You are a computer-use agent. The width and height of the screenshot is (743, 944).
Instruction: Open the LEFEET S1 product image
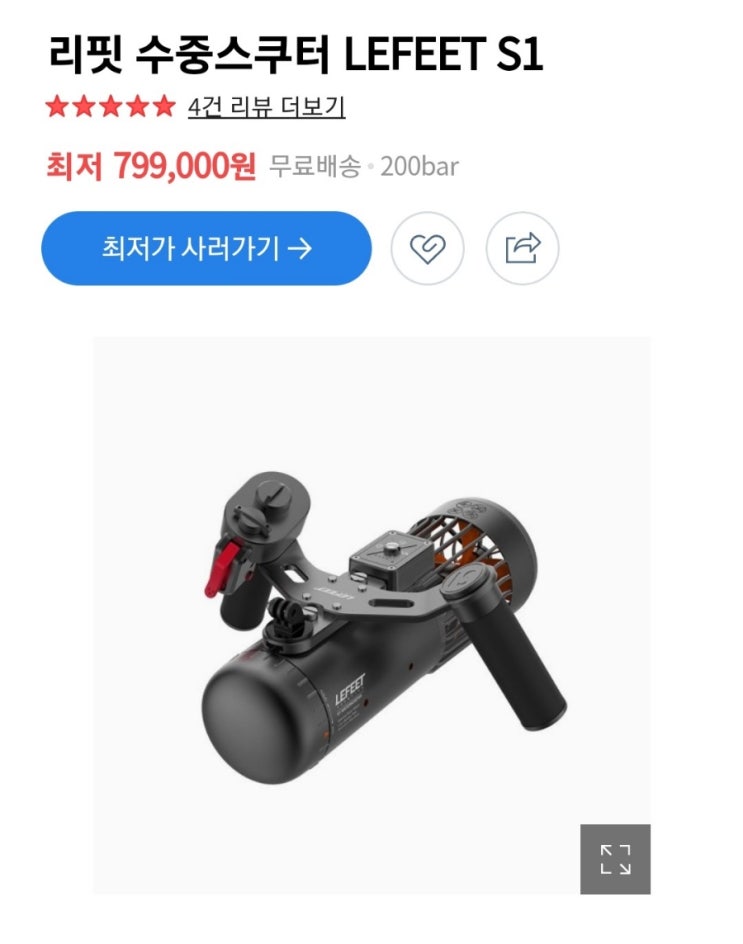coord(372,615)
